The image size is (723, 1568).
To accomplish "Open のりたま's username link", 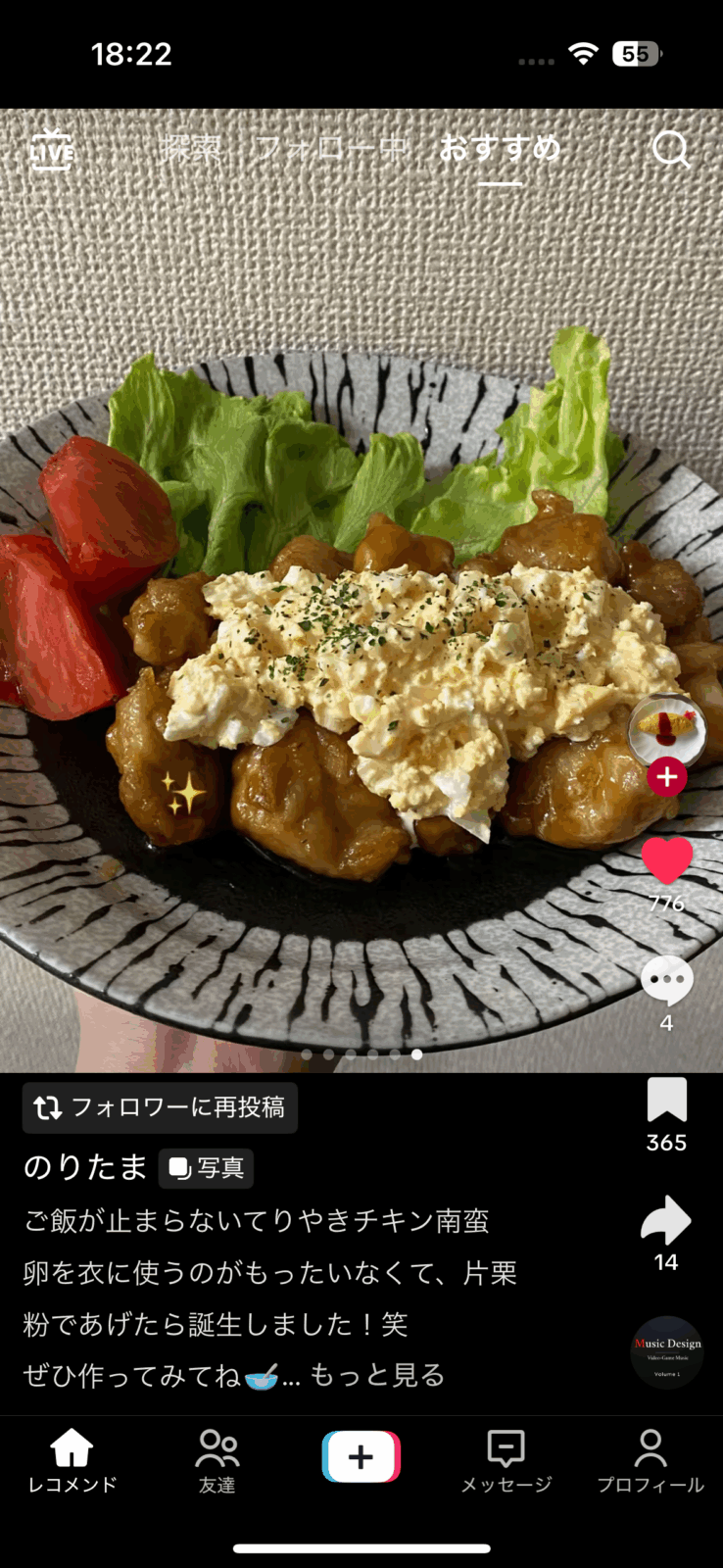I will pos(85,1167).
